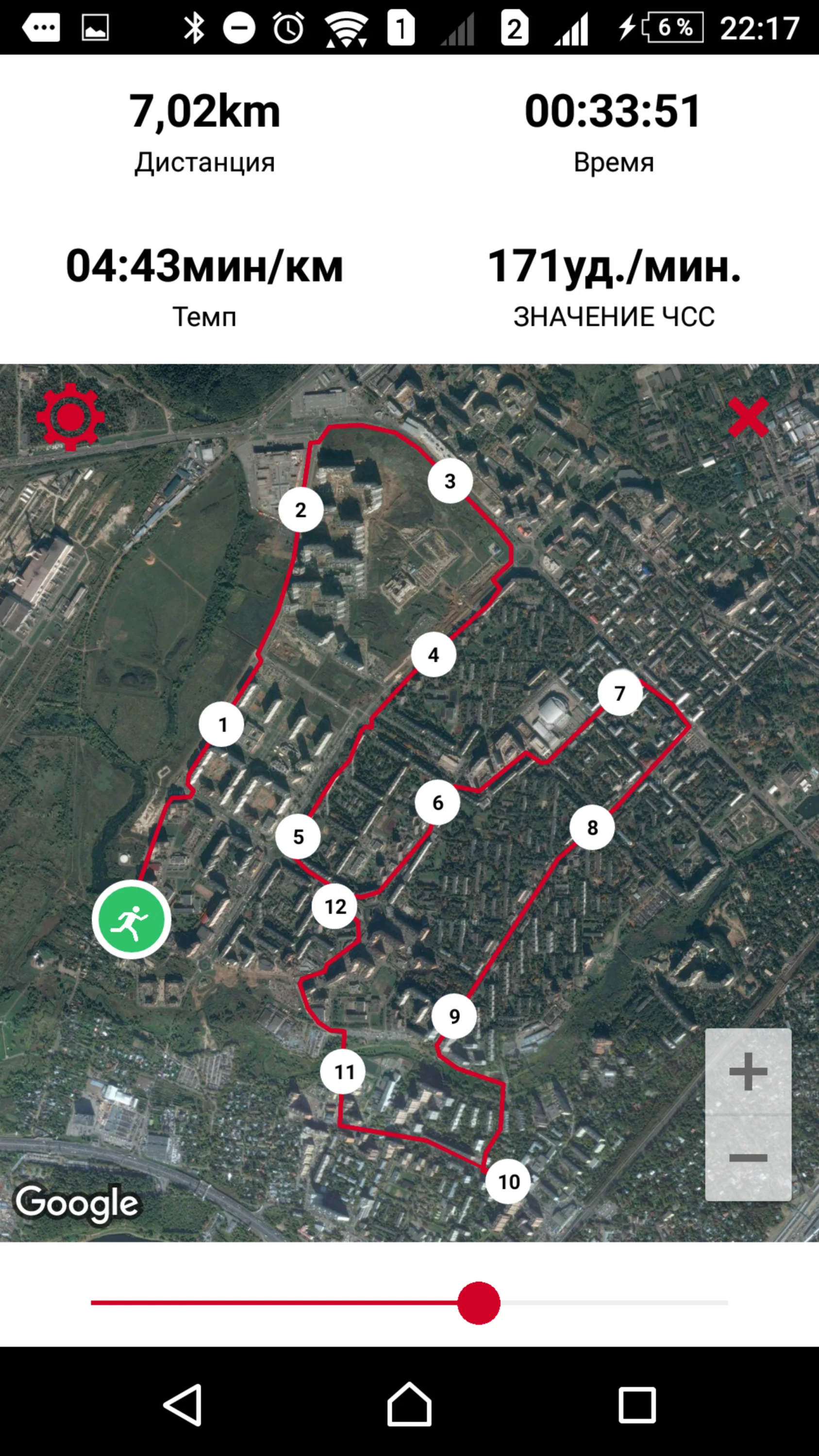Image resolution: width=819 pixels, height=1456 pixels.
Task: Zoom in on the map
Action: [748, 1071]
